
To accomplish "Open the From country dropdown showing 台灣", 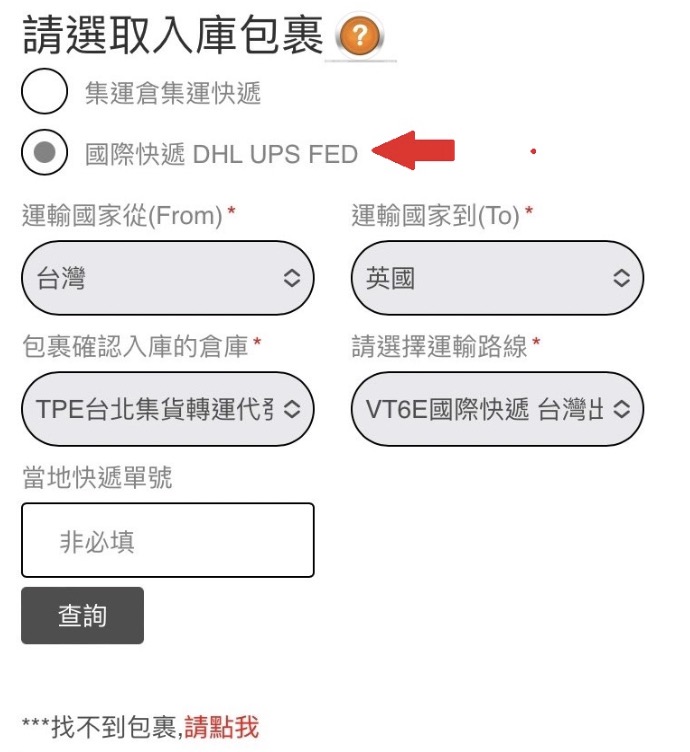I will [168, 278].
